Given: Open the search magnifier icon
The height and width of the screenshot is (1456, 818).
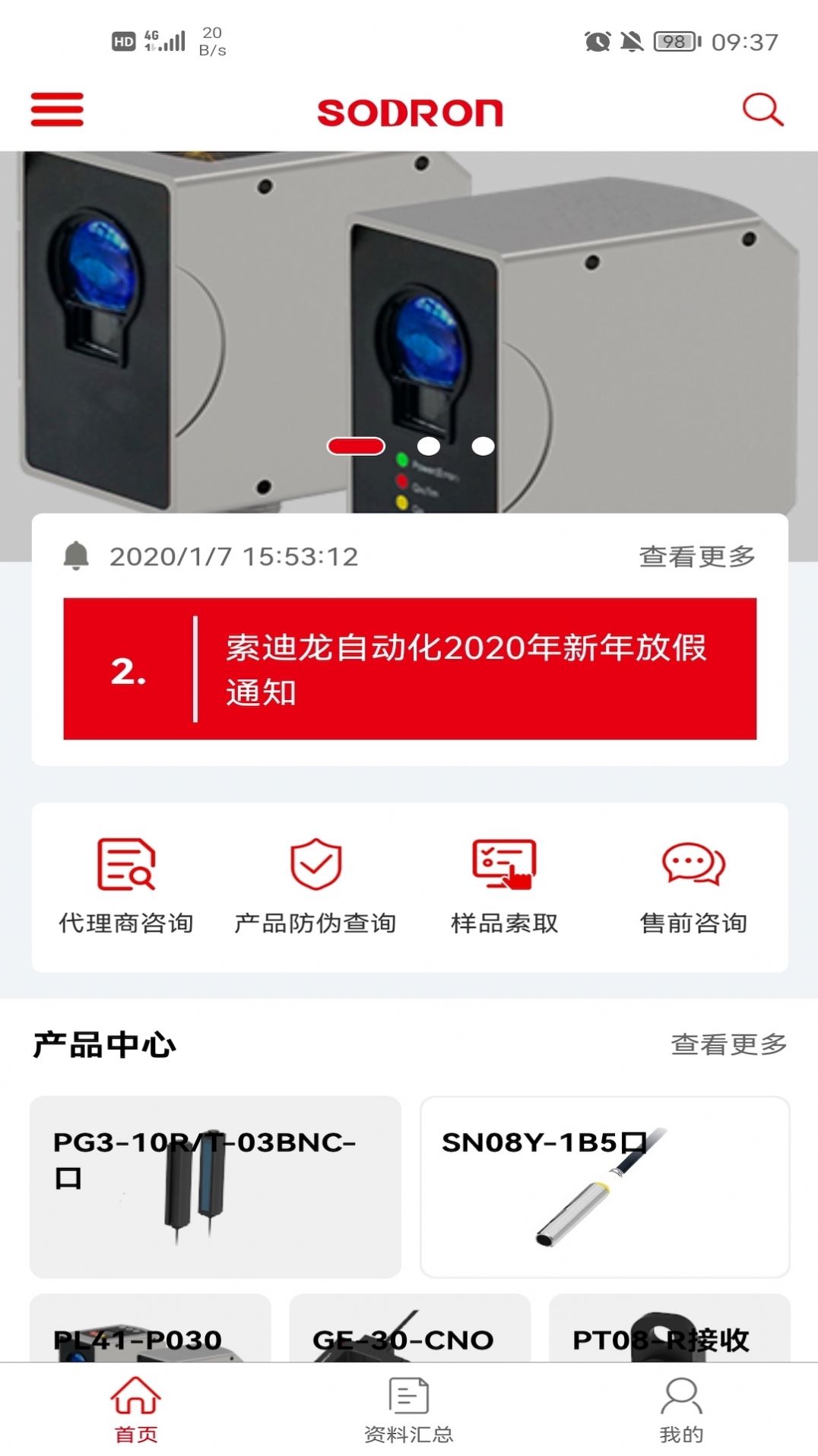Looking at the screenshot, I should click(763, 109).
